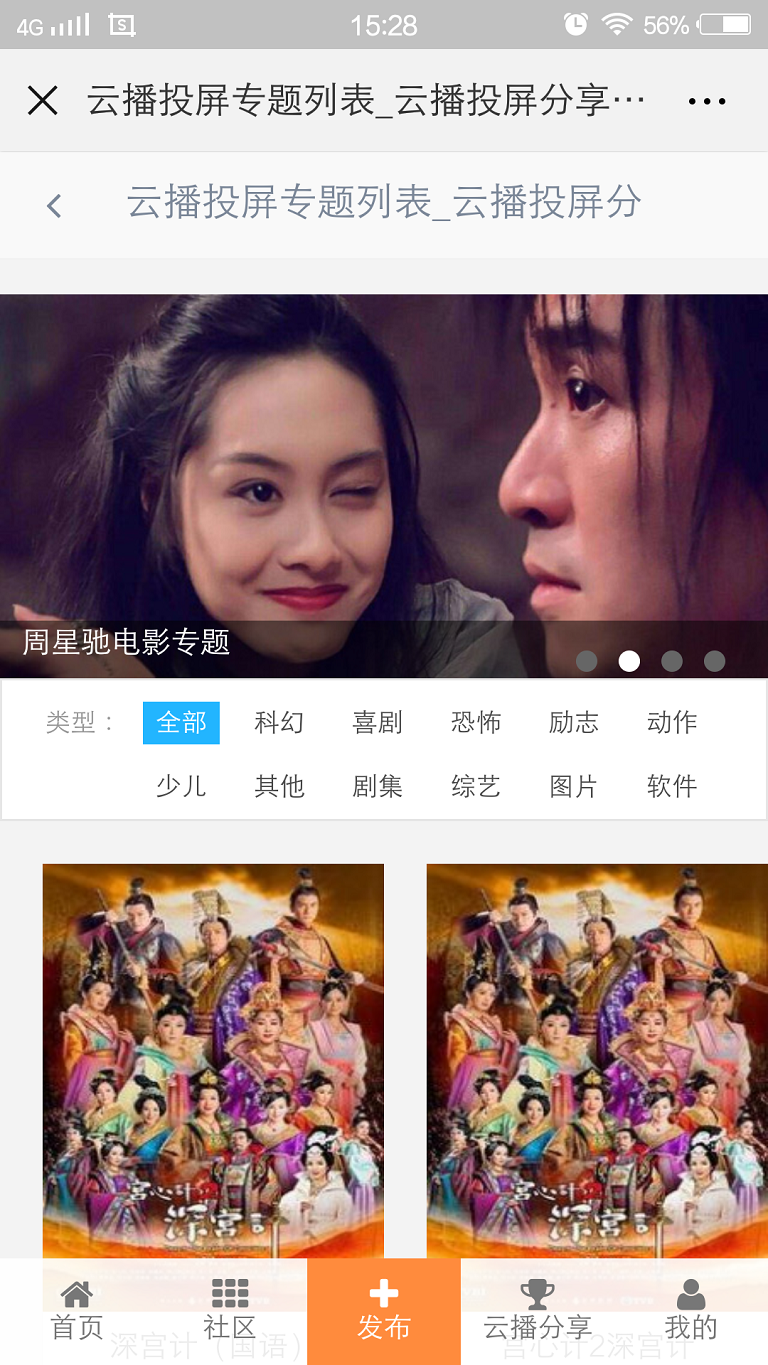768x1365 pixels.
Task: Filter by 软件 type
Action: pos(671,787)
